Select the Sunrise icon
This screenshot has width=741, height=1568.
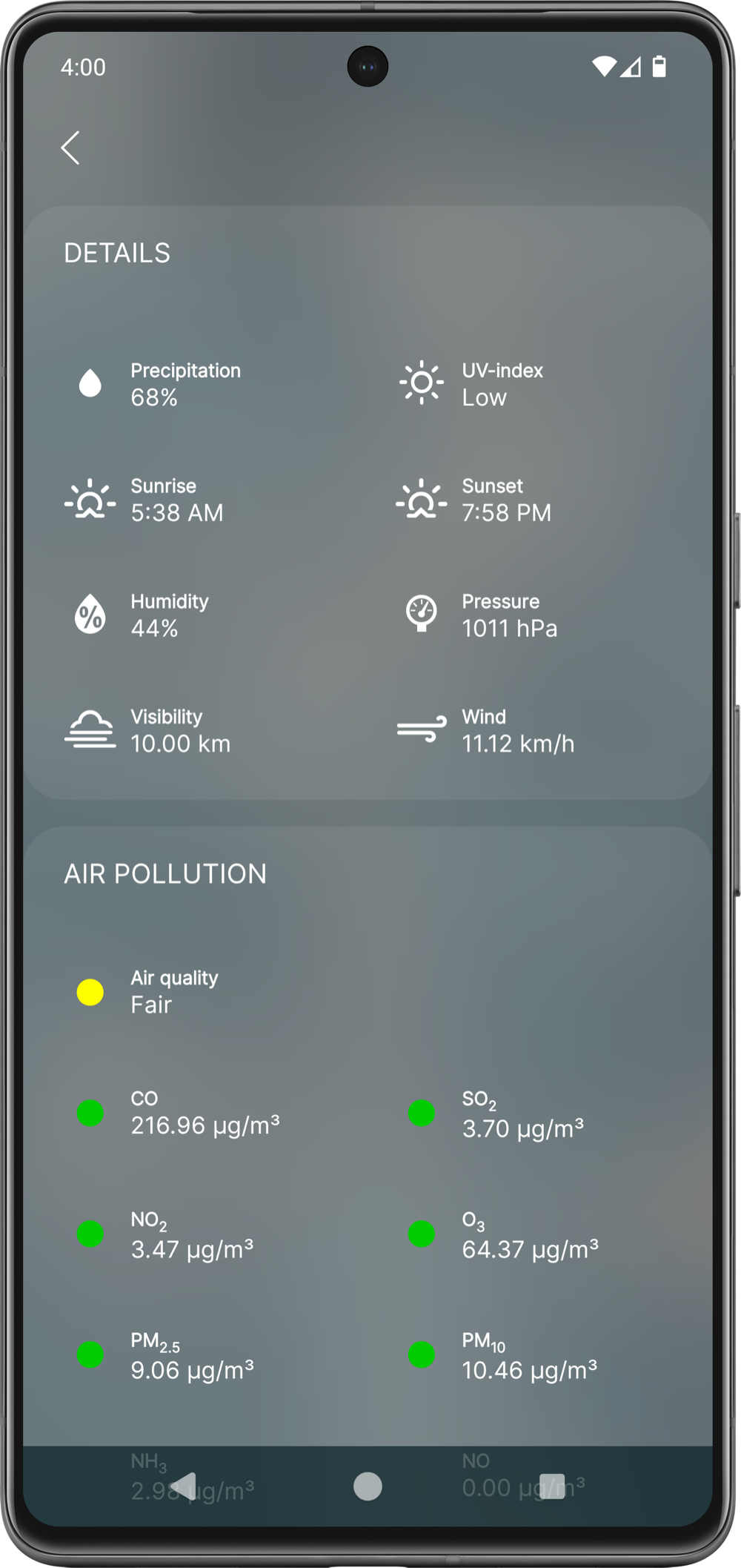[90, 498]
